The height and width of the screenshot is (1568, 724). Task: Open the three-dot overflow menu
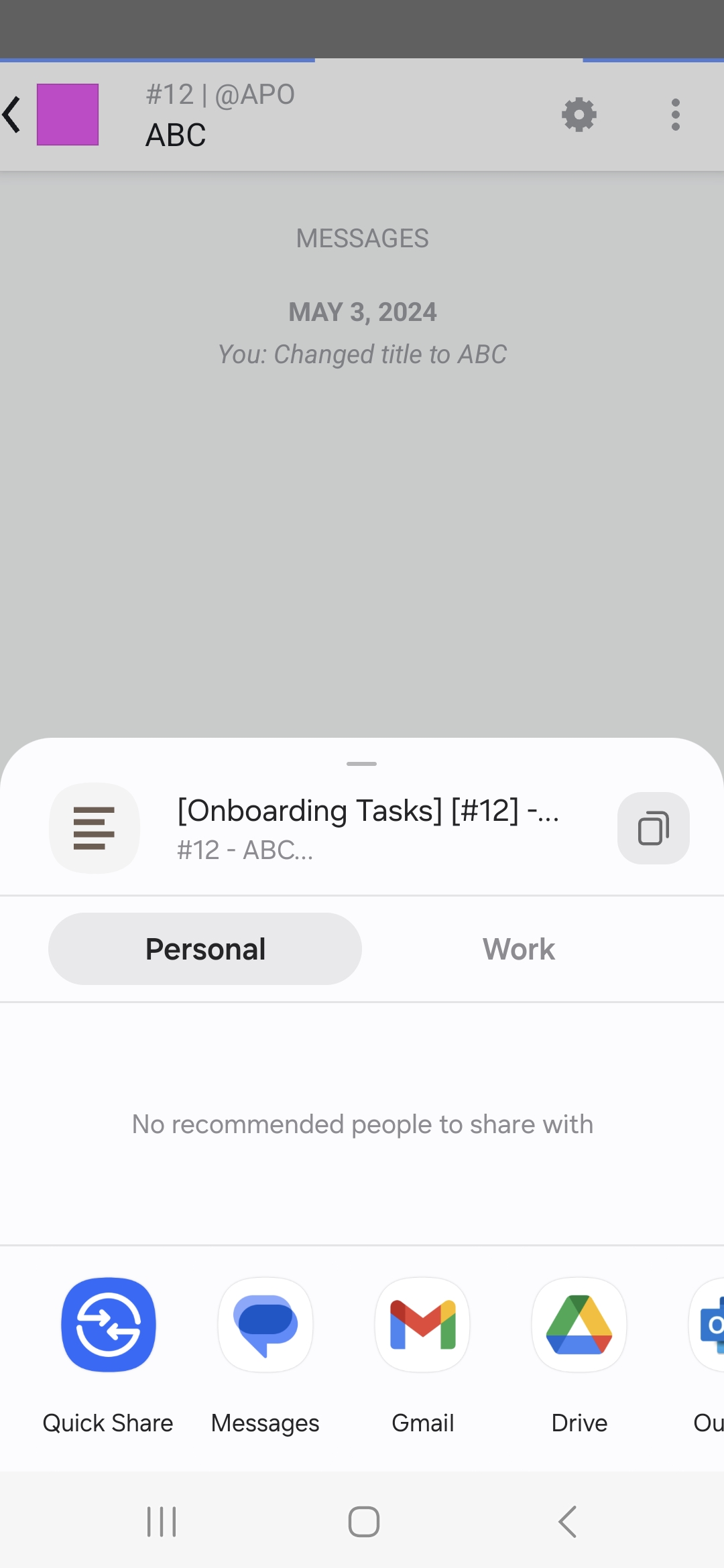675,114
